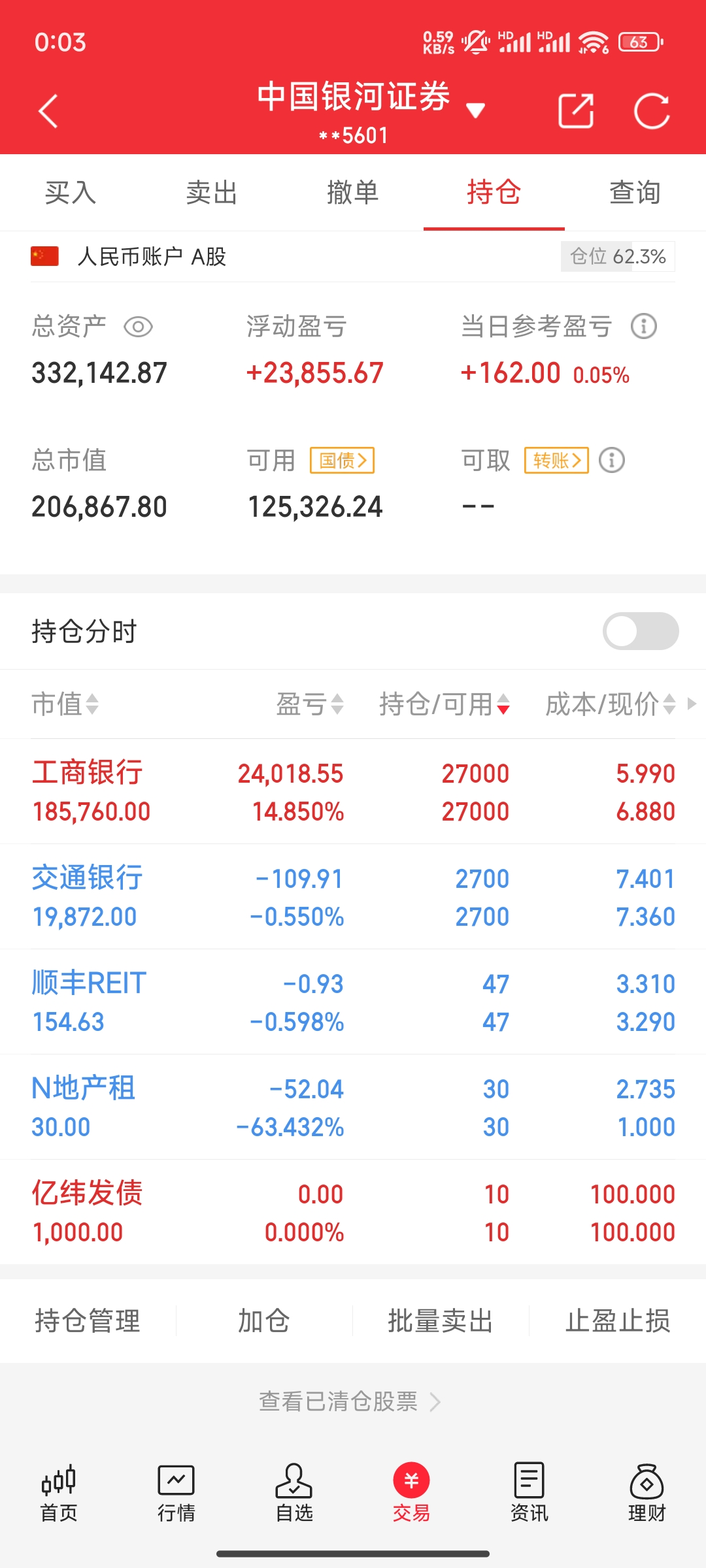View 查看已清仓股票 link
The image size is (706, 1568).
coord(350,1401)
